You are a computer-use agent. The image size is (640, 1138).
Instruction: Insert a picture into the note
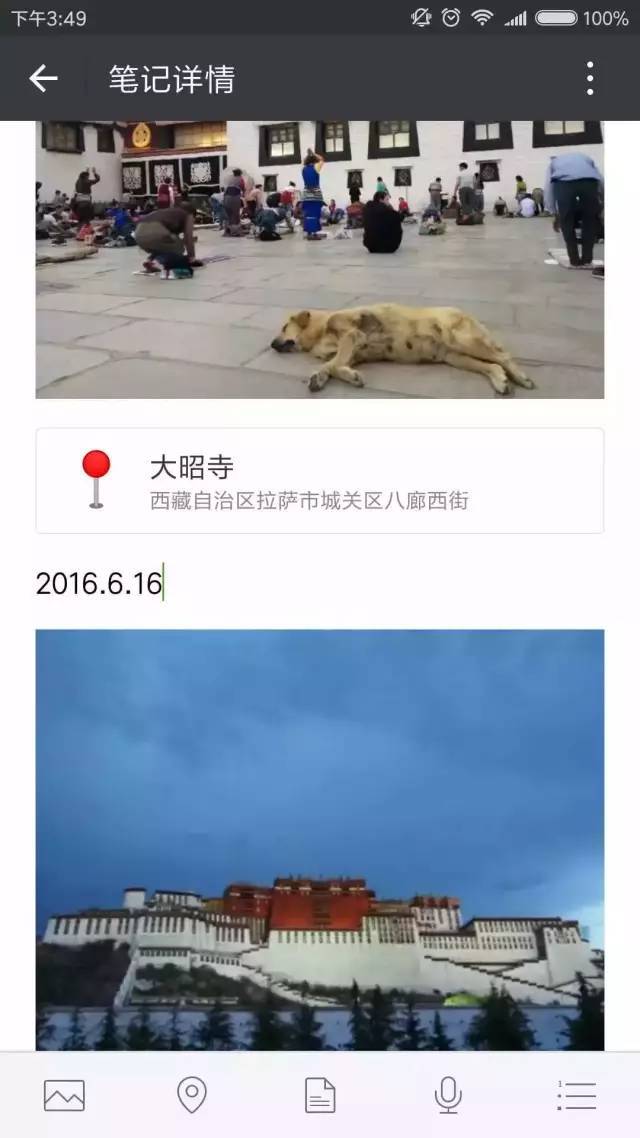[x=64, y=1096]
